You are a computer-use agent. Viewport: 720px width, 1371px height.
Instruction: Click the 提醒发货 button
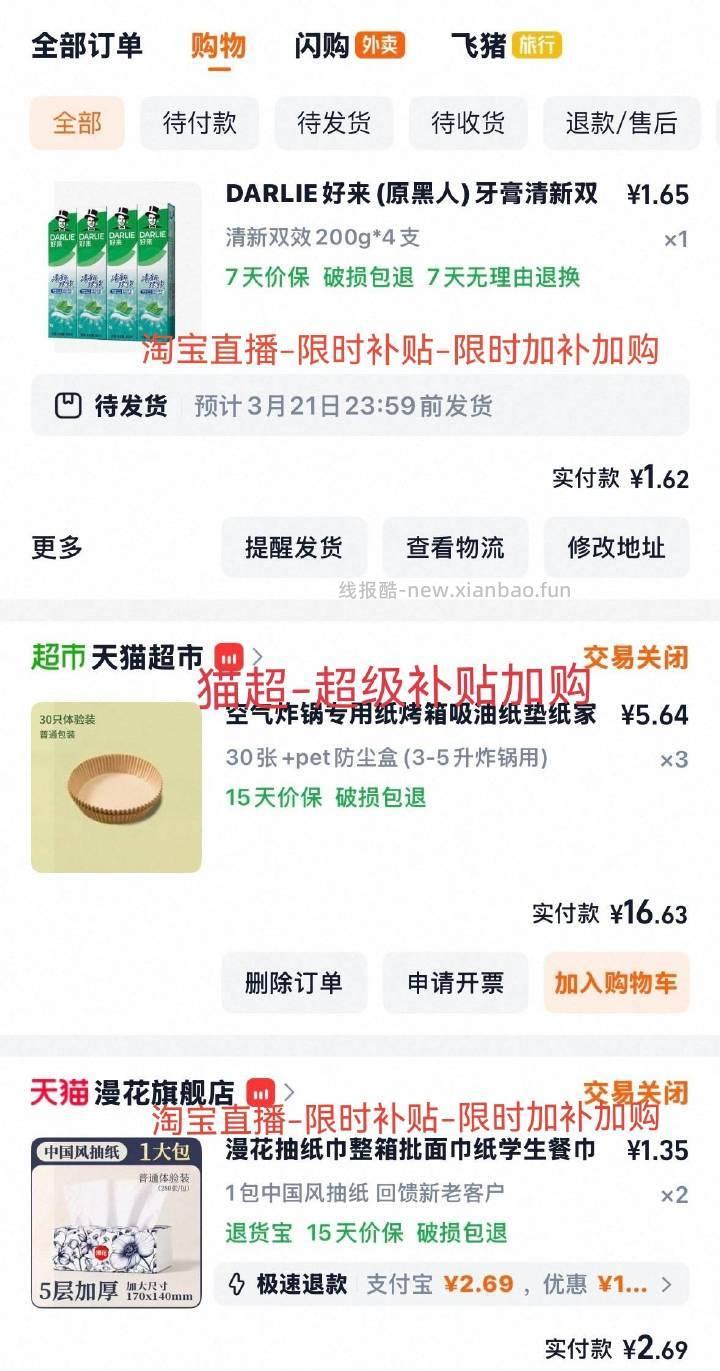[x=294, y=548]
